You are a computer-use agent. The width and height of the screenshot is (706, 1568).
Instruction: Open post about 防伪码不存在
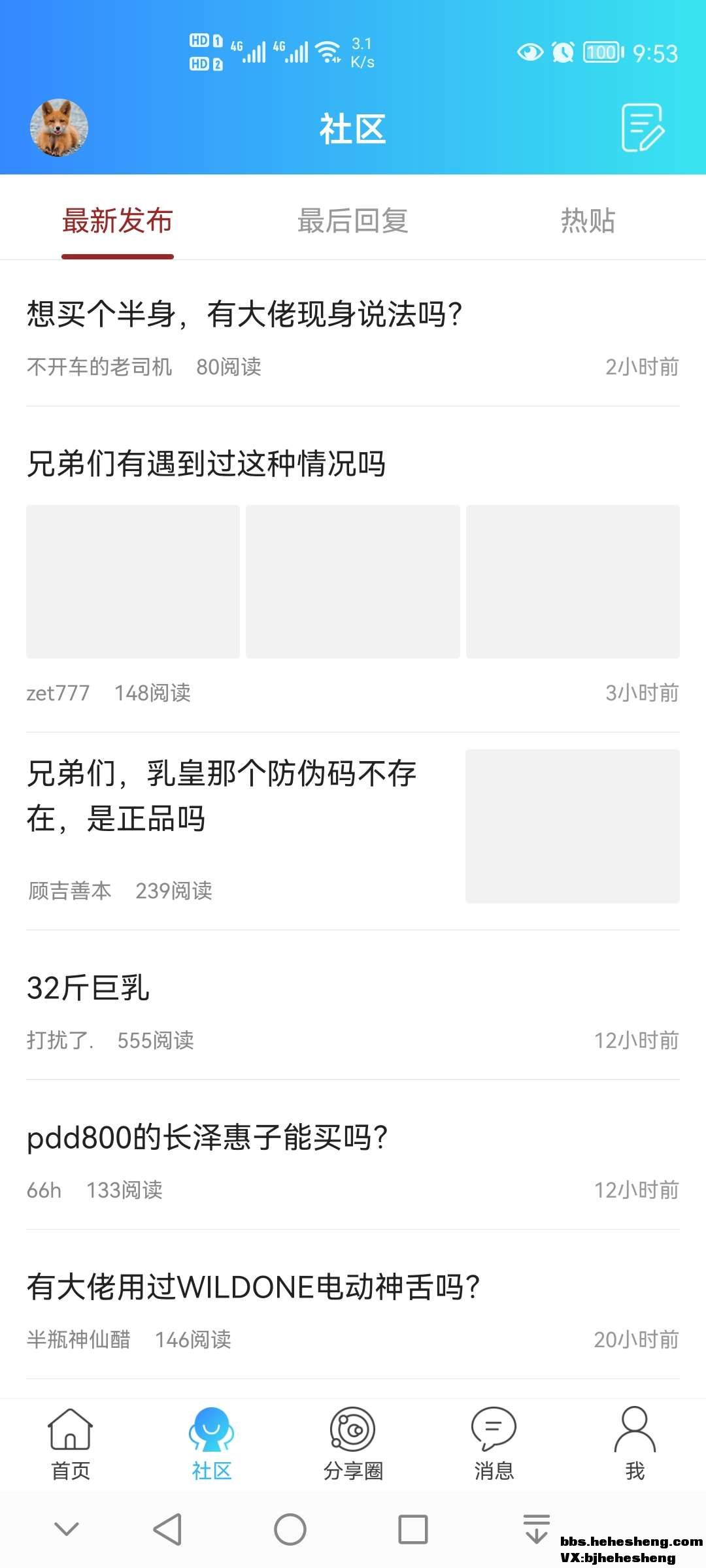click(x=222, y=796)
